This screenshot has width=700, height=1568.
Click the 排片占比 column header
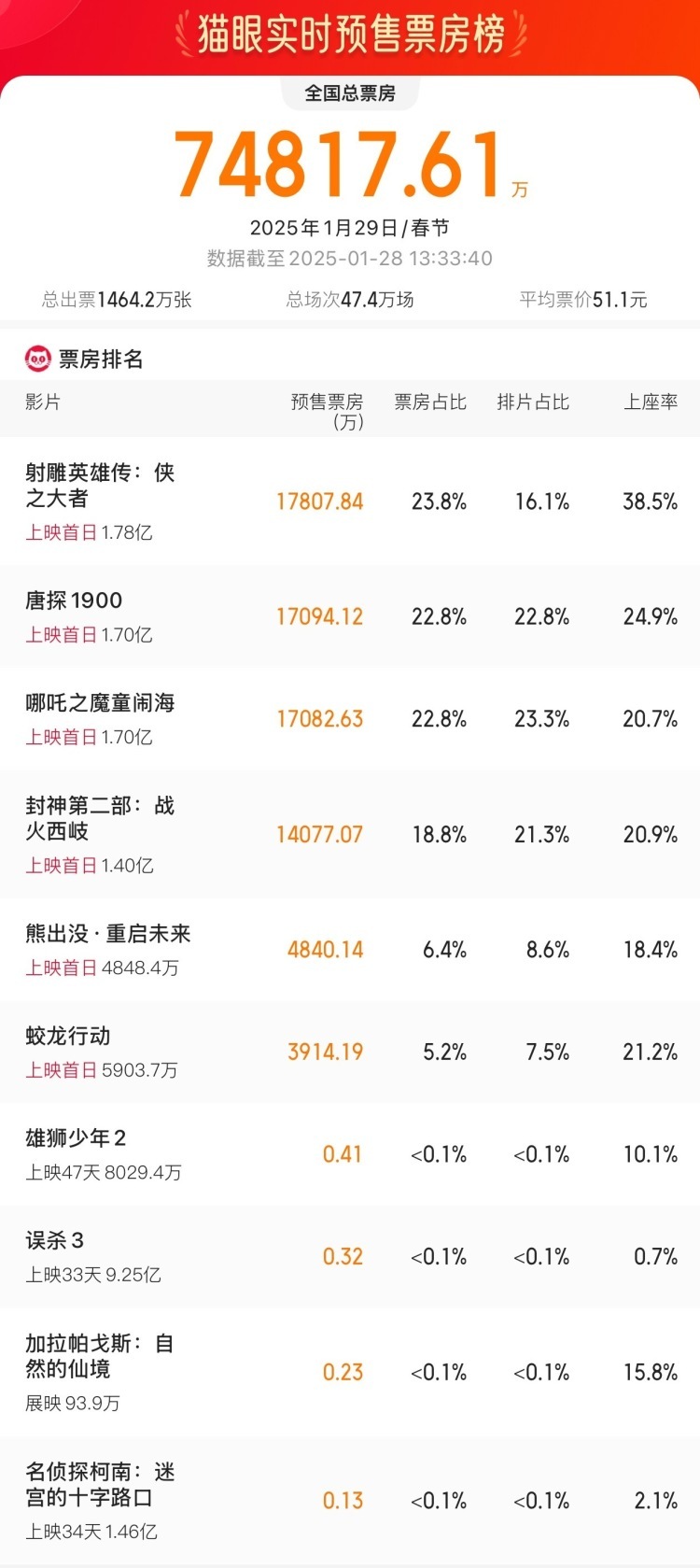[532, 403]
